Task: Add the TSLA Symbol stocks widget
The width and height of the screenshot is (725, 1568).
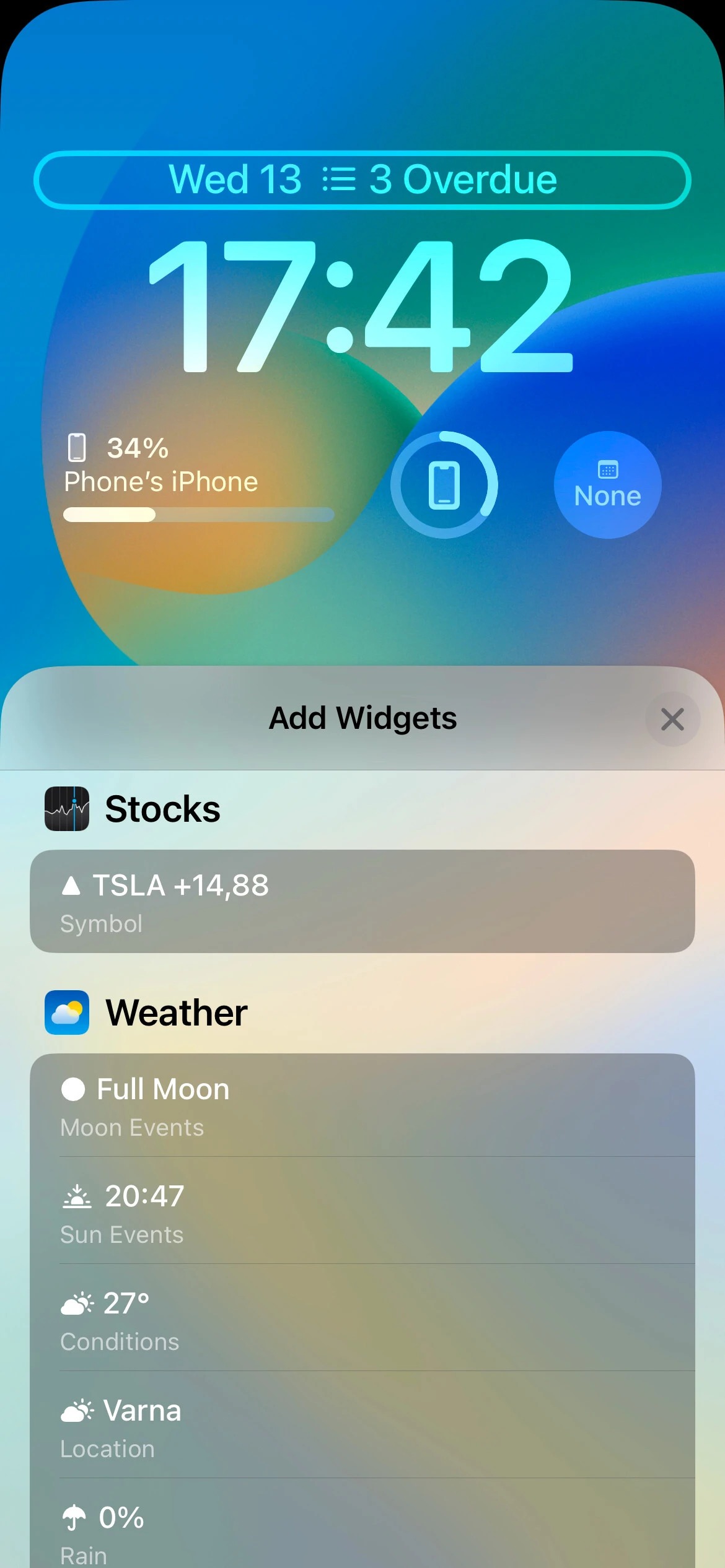Action: click(362, 901)
